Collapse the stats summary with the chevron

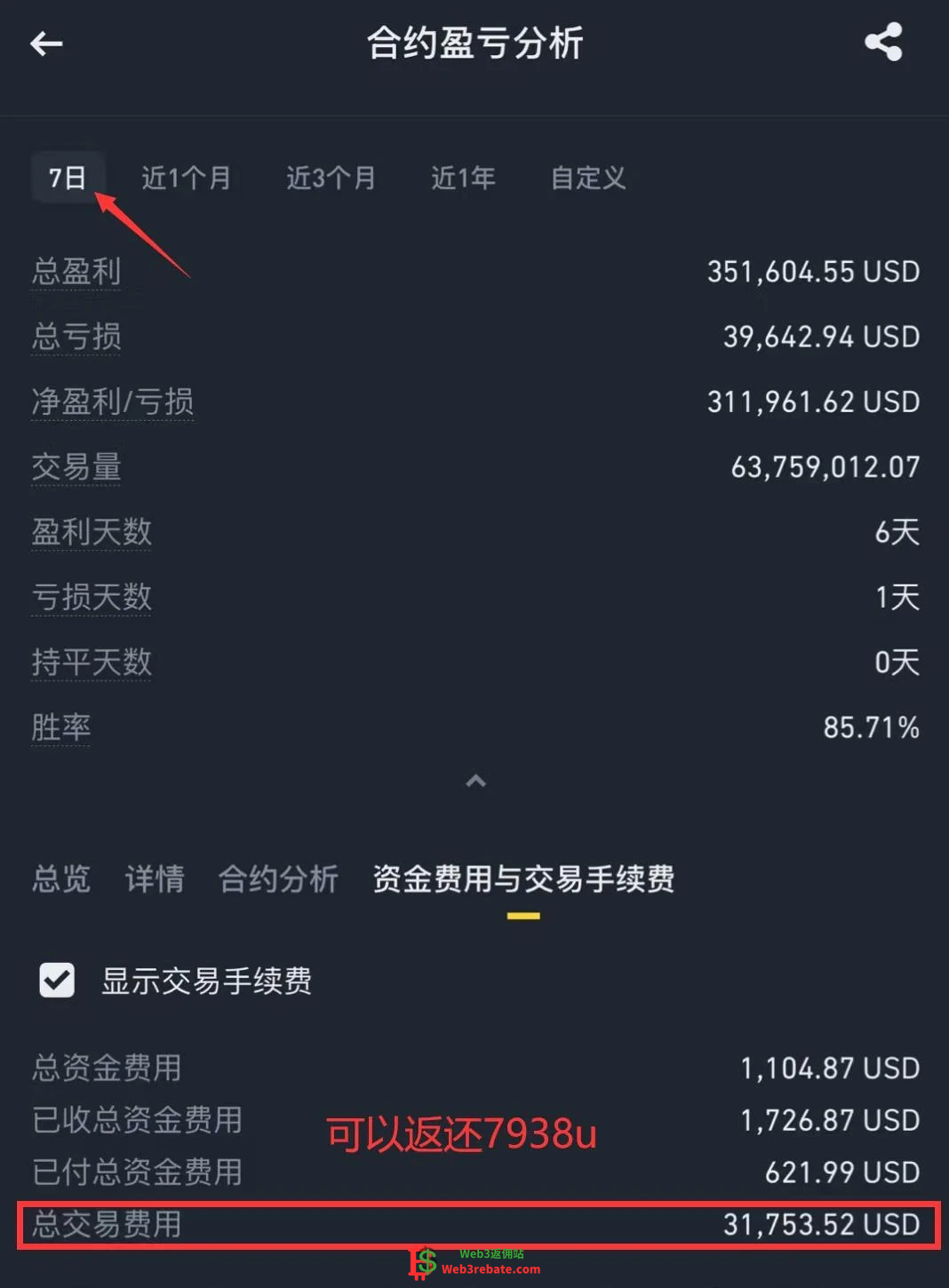(475, 782)
